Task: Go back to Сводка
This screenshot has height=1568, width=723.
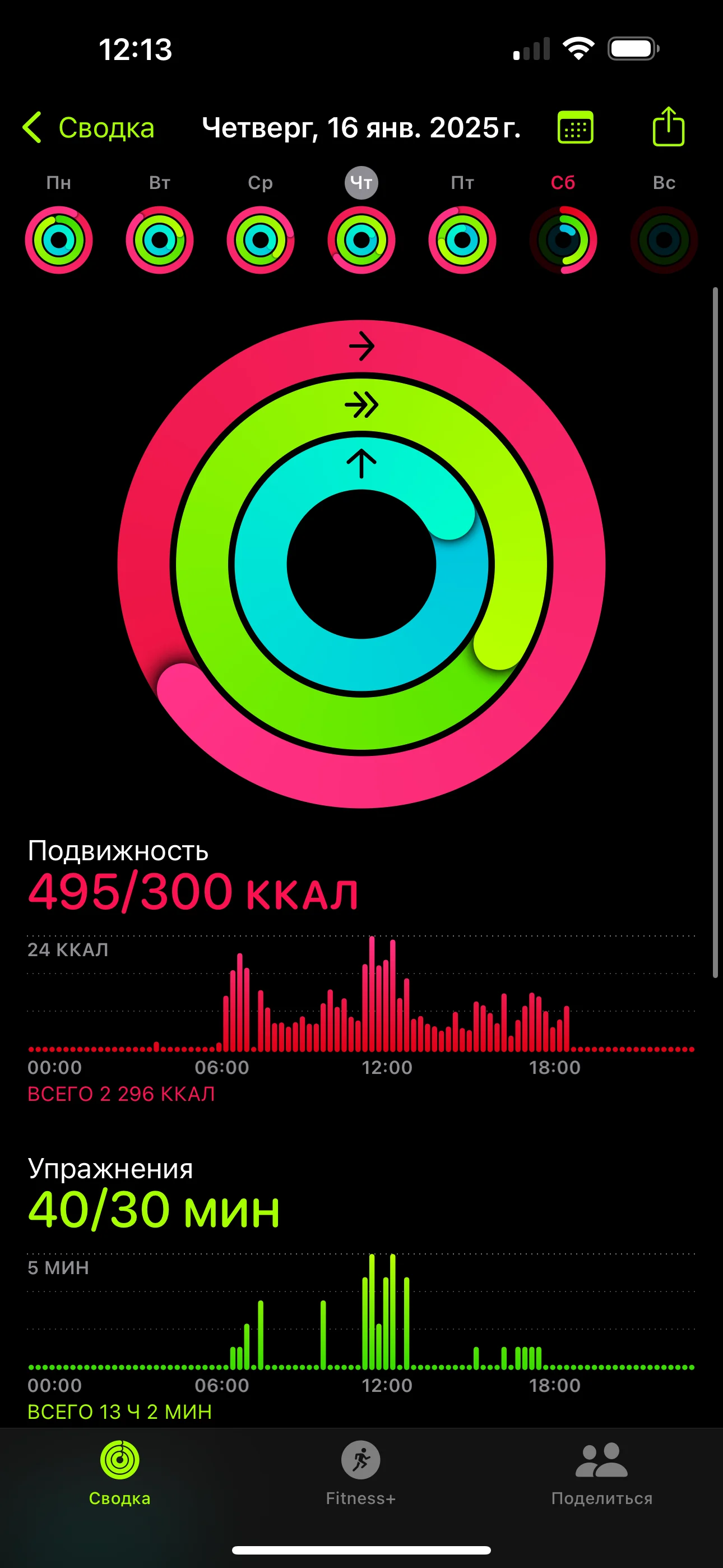Action: click(88, 128)
